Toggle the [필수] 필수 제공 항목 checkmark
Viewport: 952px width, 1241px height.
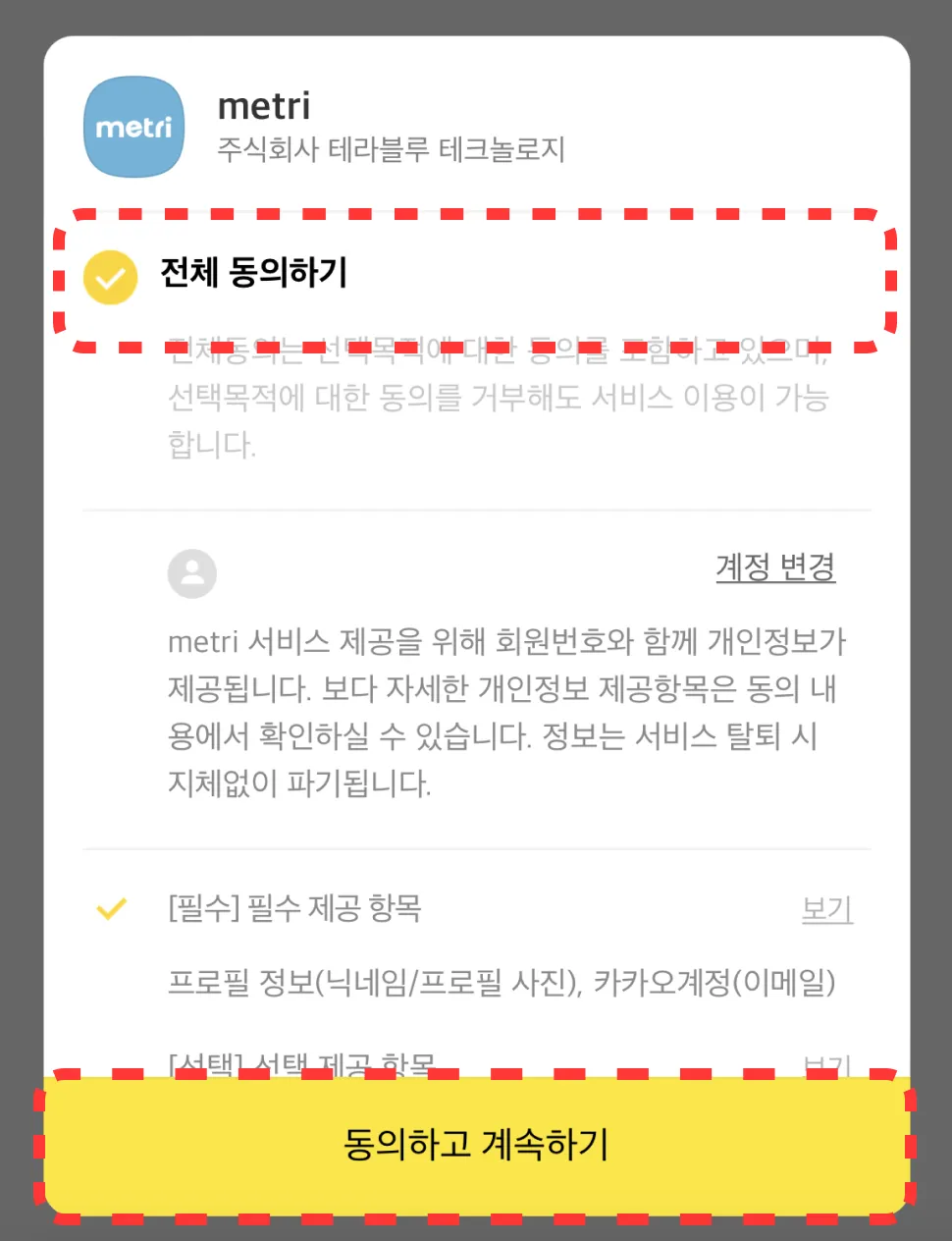[x=112, y=908]
